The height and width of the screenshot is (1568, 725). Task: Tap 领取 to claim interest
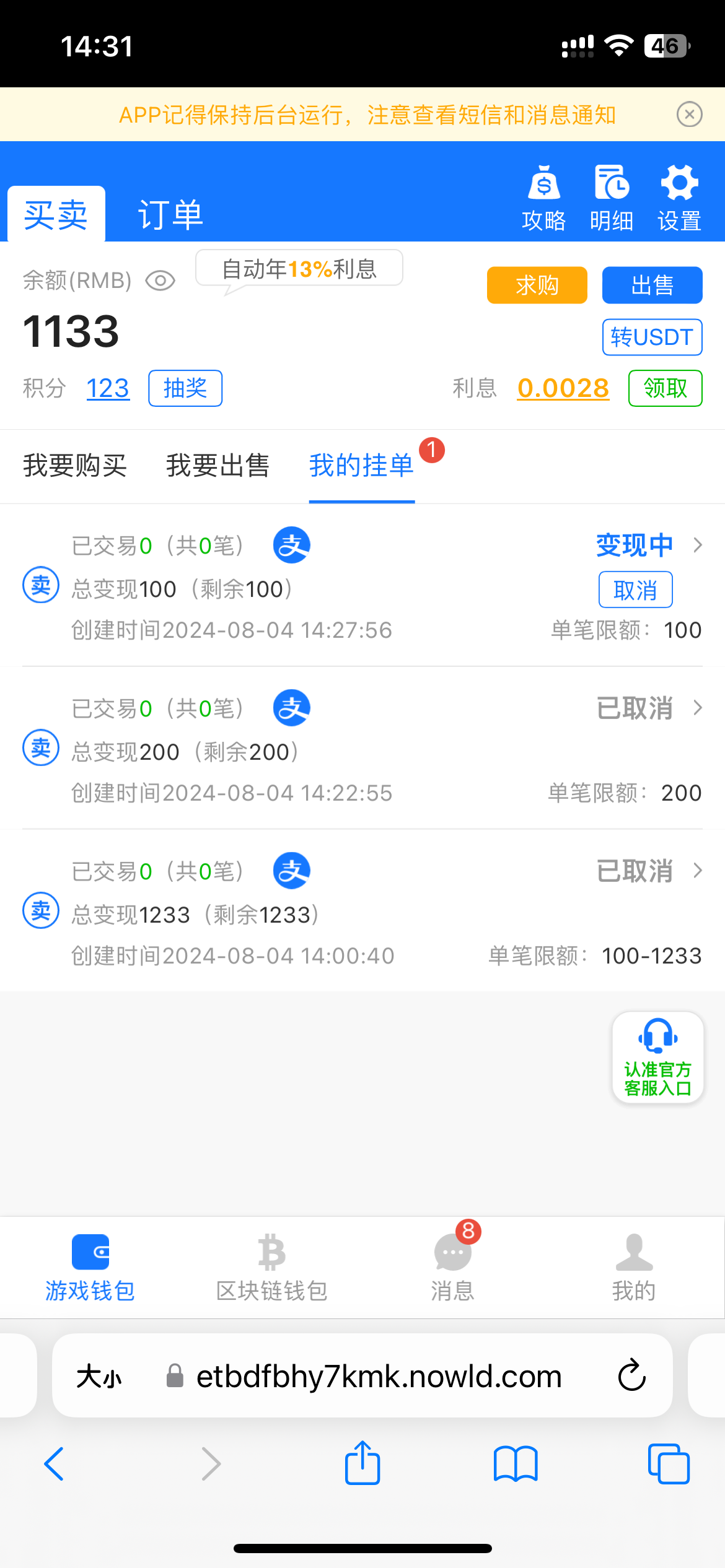coord(665,388)
